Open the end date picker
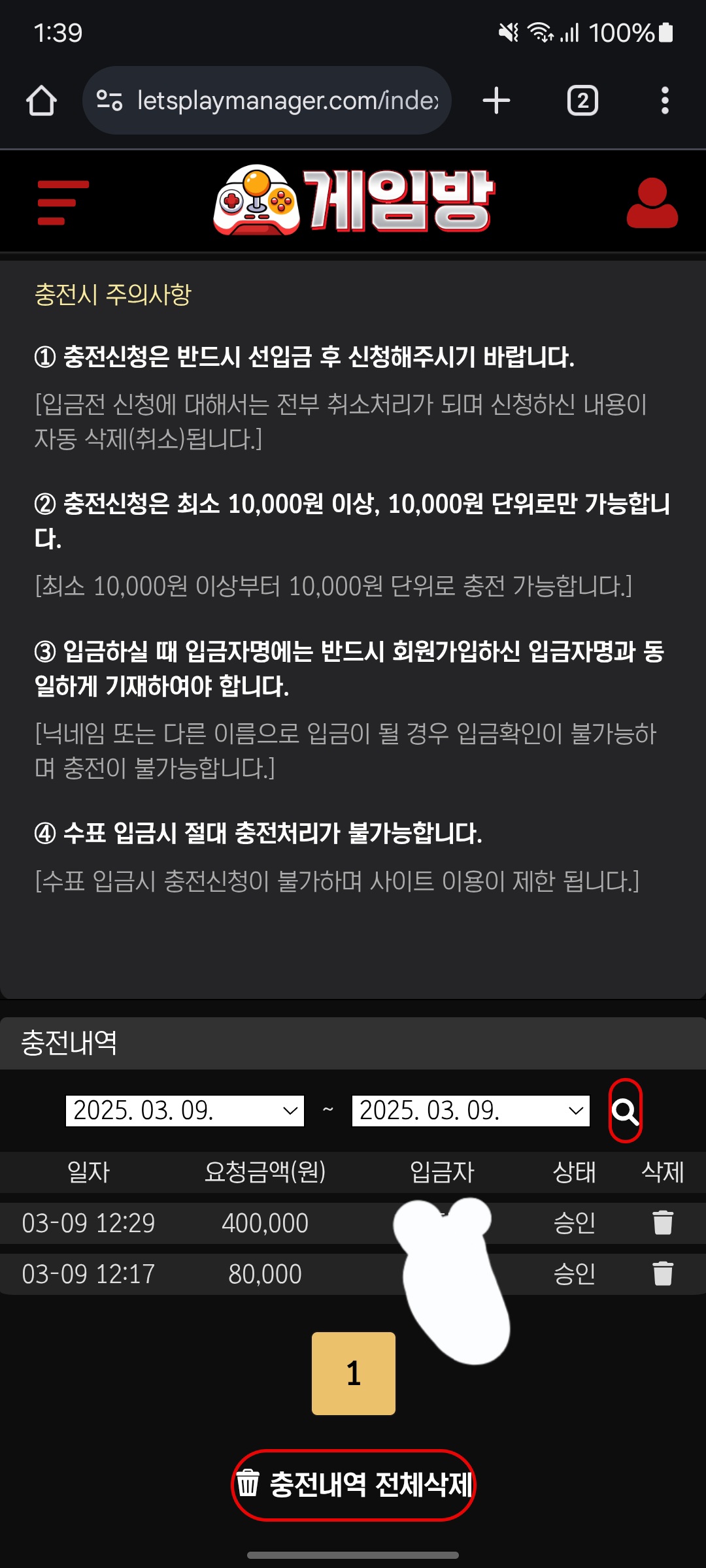This screenshot has height=1568, width=706. [x=471, y=1111]
